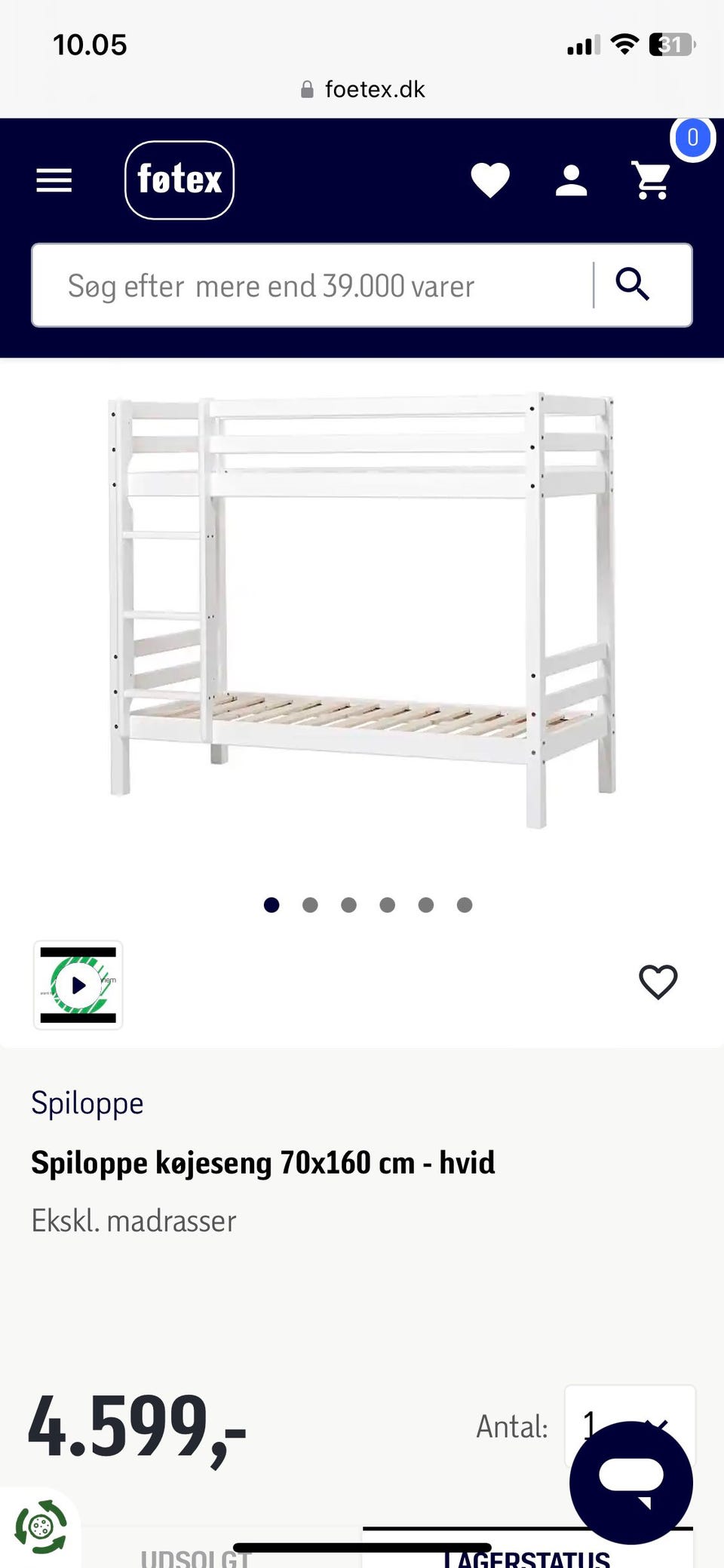This screenshot has width=724, height=1568.
Task: Jump to last image using the sixth dot
Action: (x=465, y=905)
